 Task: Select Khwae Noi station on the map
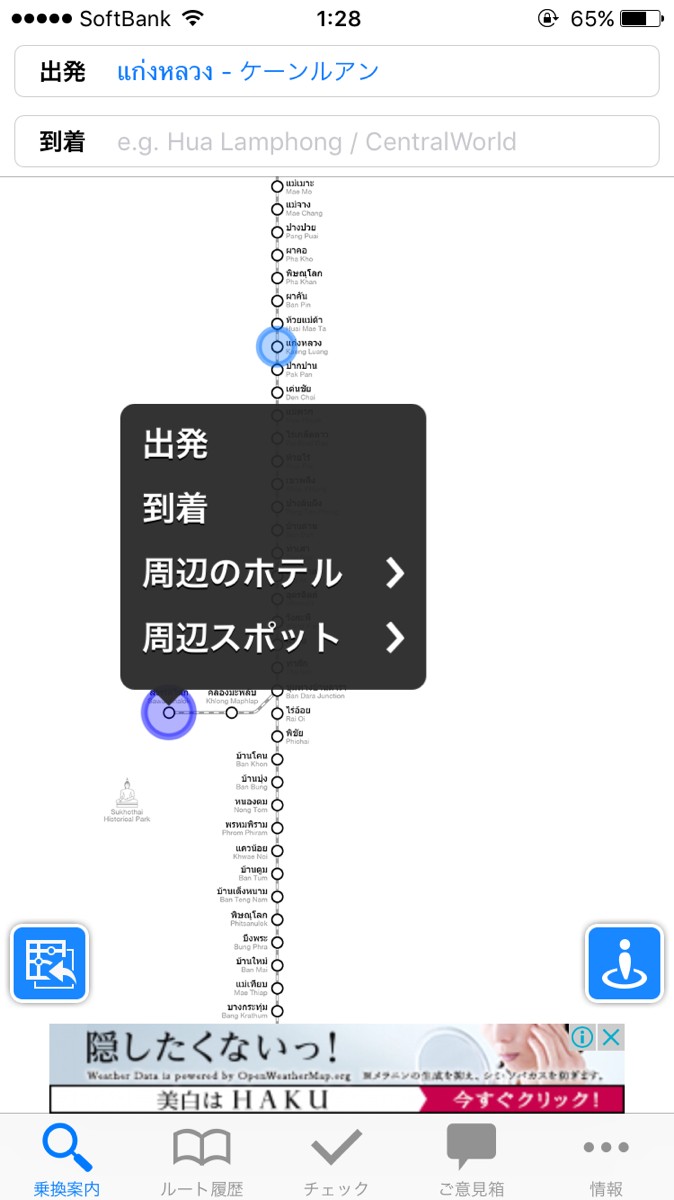pyautogui.click(x=278, y=851)
